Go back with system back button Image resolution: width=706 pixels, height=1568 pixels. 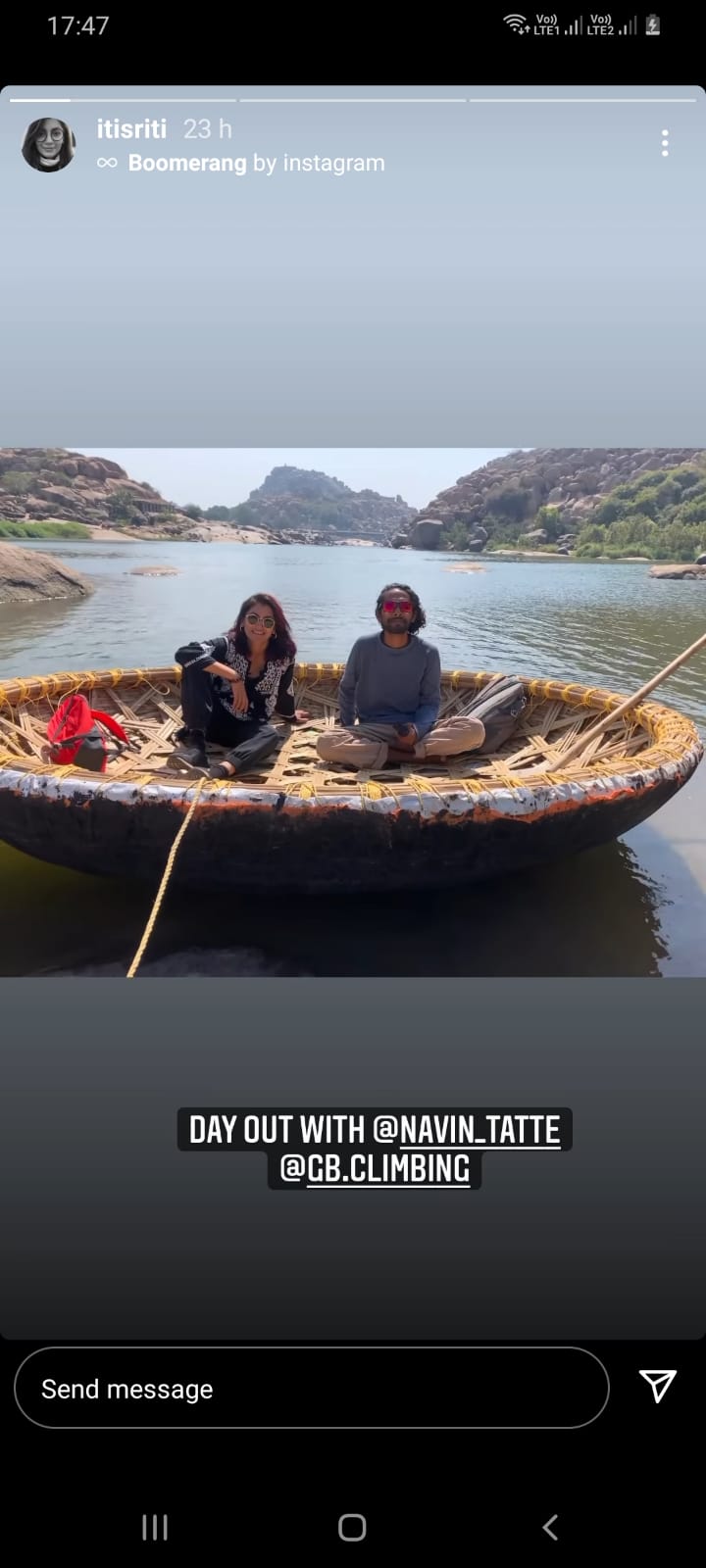pyautogui.click(x=550, y=1526)
